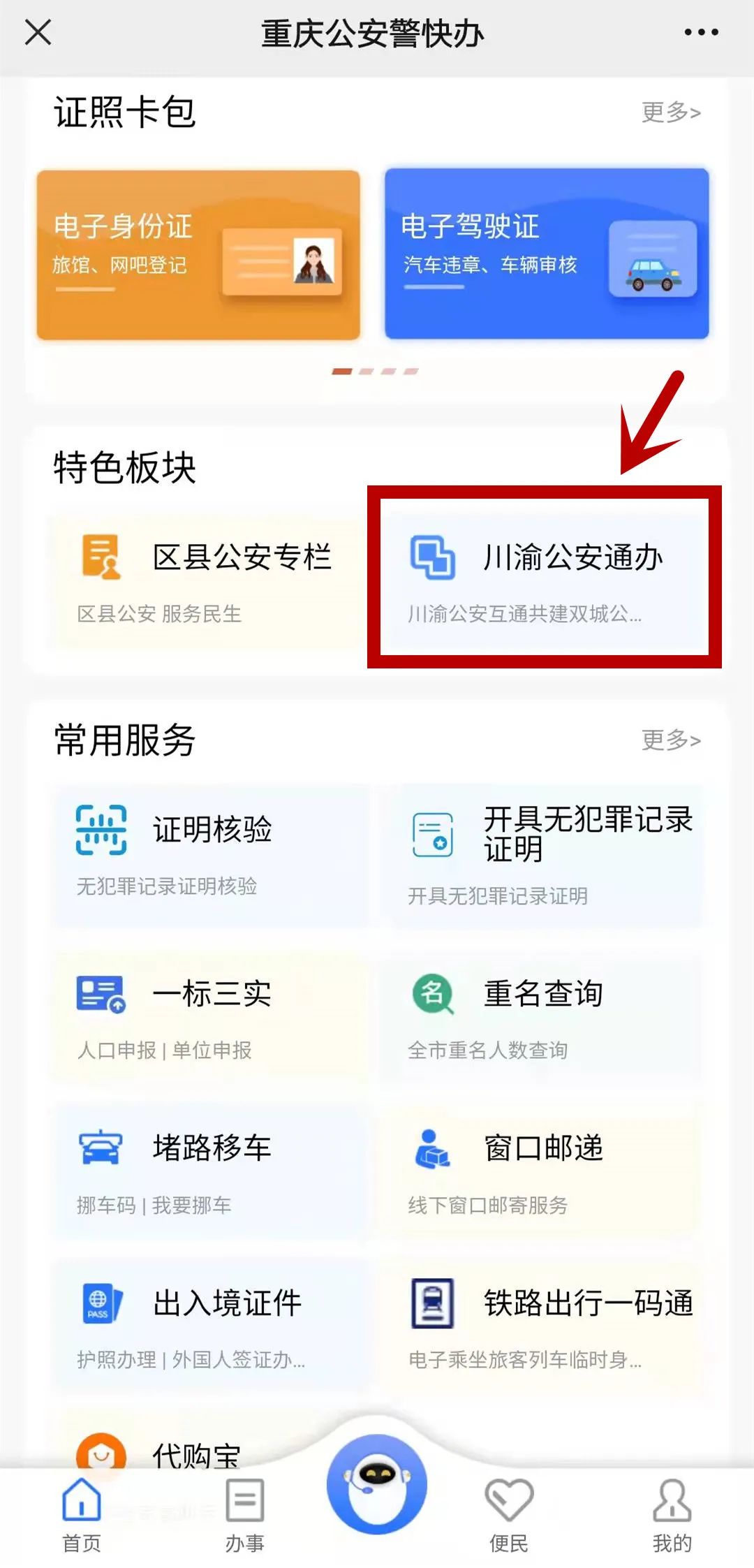
Task: Open the three-dot overflow menu
Action: tap(701, 32)
